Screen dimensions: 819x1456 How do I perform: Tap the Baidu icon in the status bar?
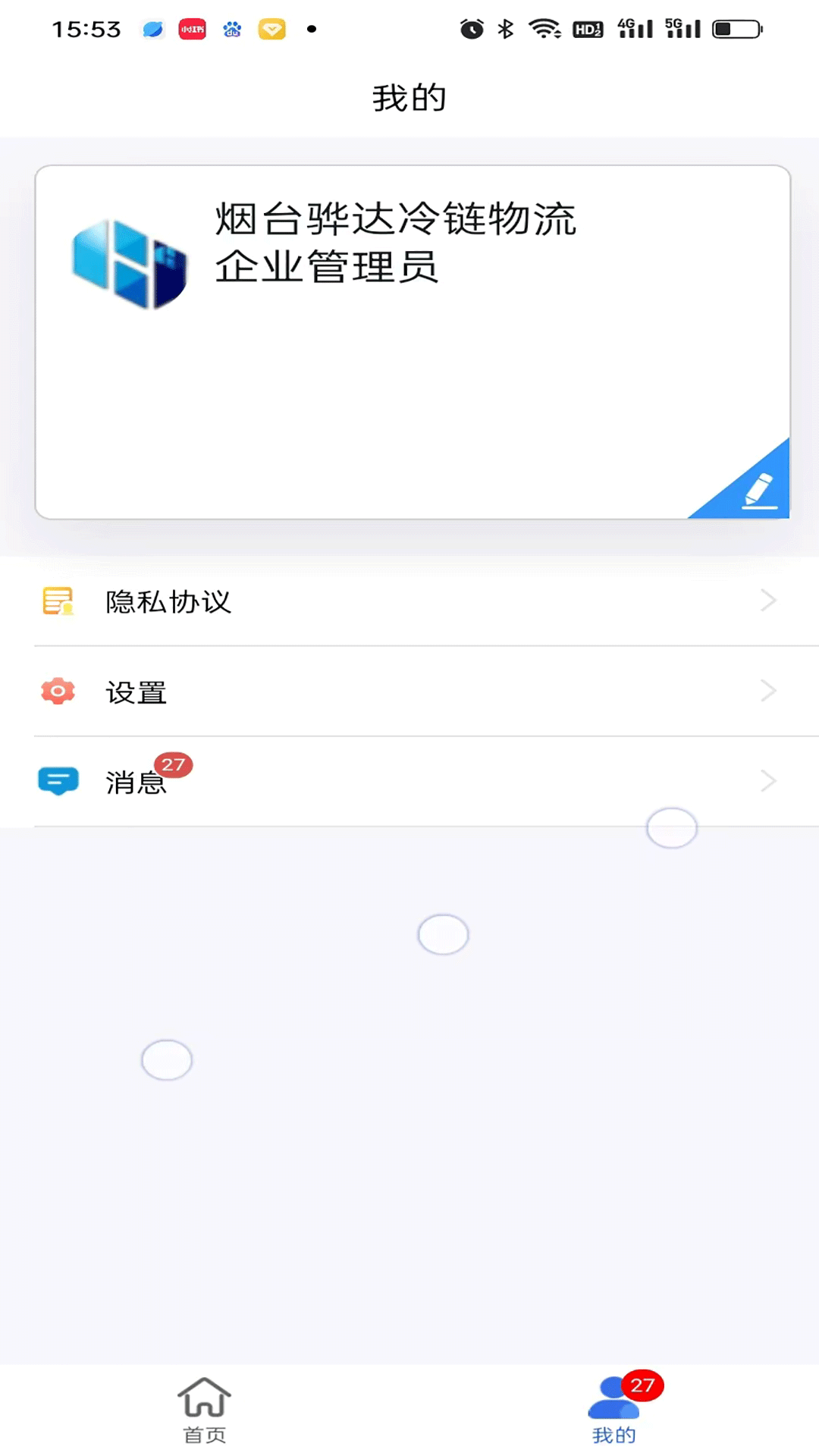232,29
